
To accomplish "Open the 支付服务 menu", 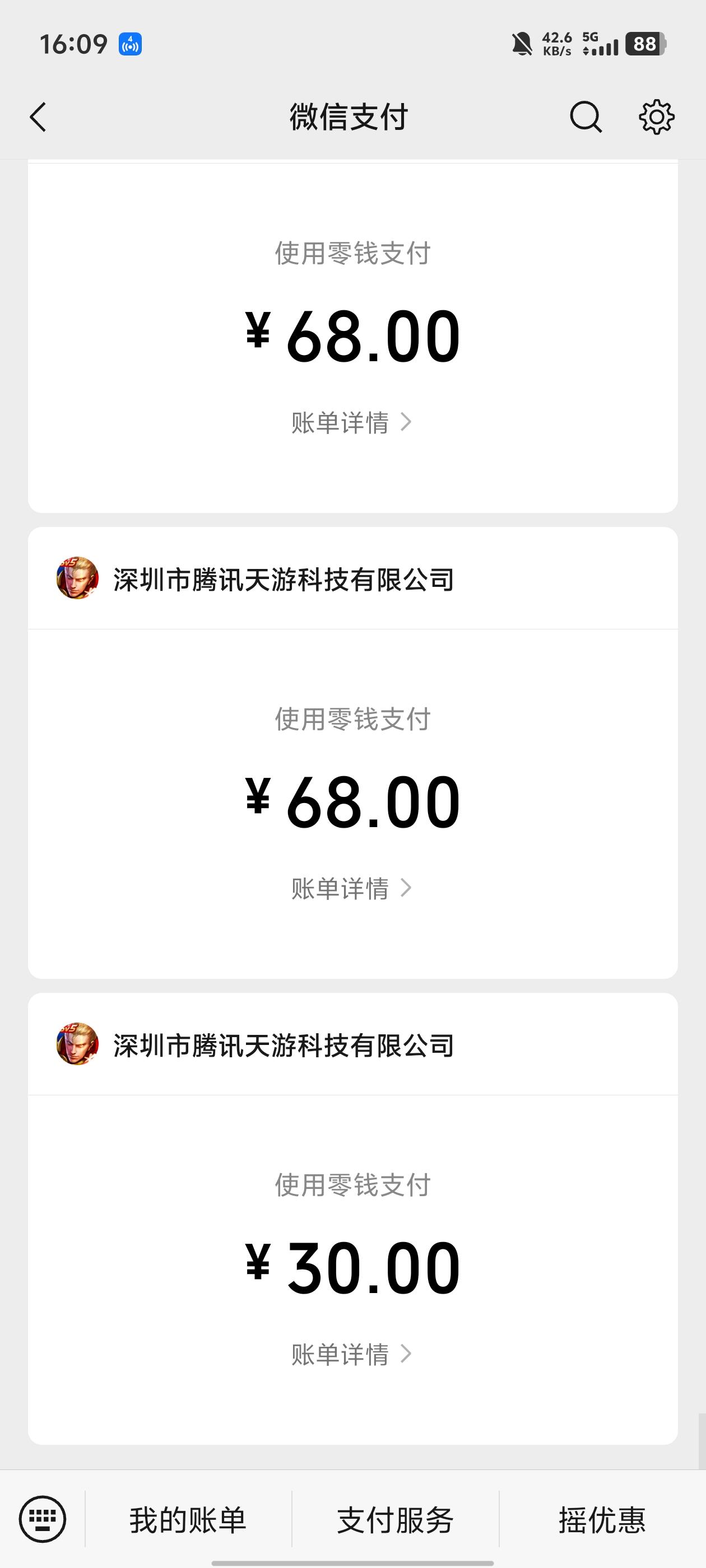I will (396, 1520).
